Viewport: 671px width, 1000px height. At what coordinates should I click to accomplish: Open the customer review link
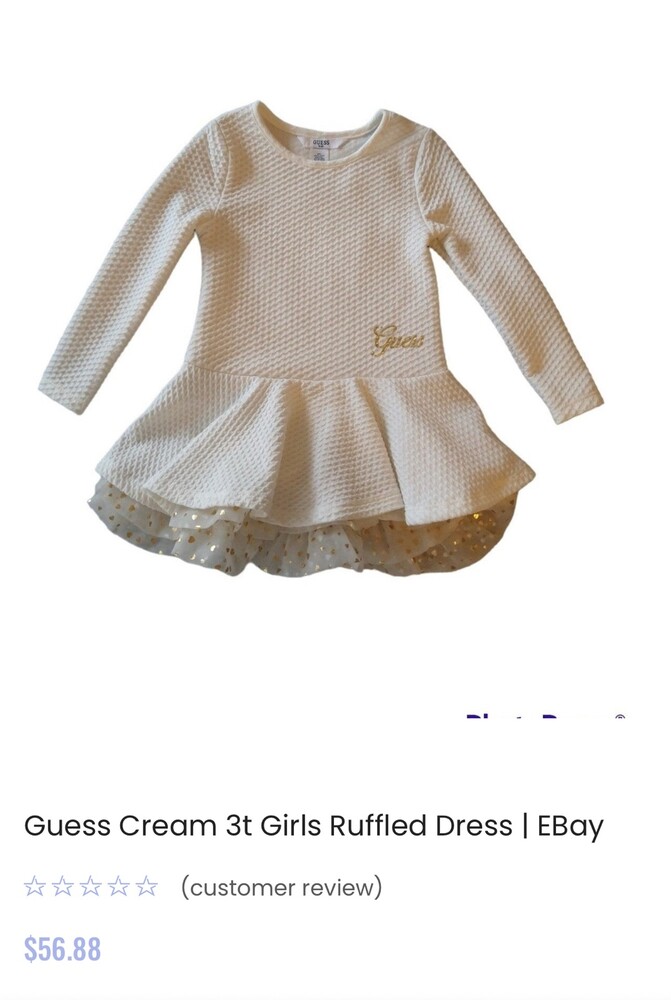pos(281,887)
